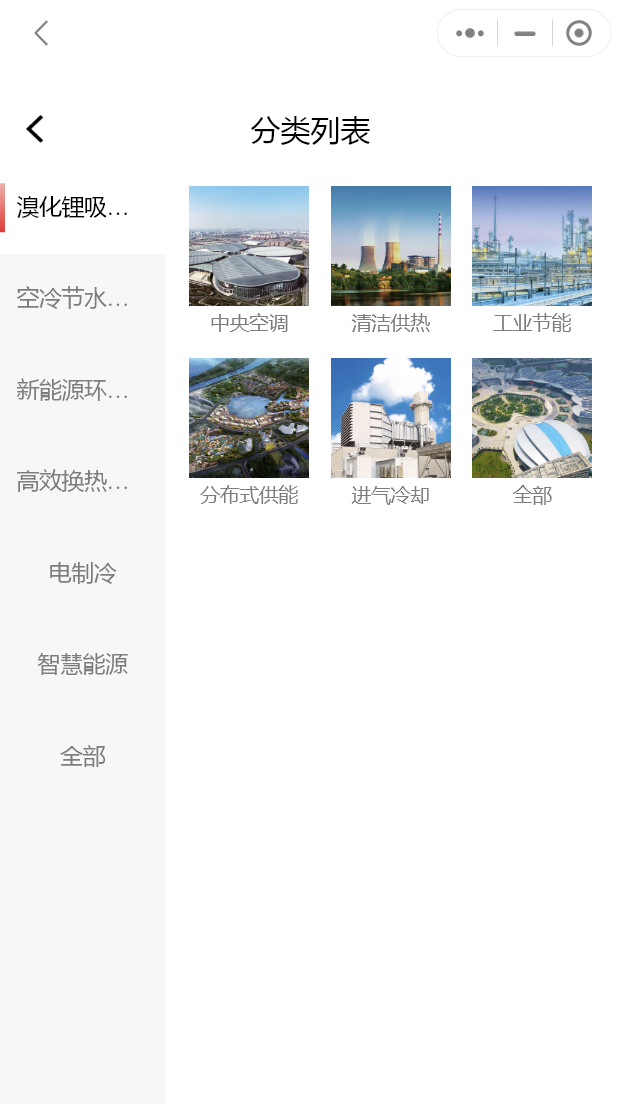This screenshot has height=1104, width=621.
Task: Open the 全部 tile in the grid
Action: [532, 431]
